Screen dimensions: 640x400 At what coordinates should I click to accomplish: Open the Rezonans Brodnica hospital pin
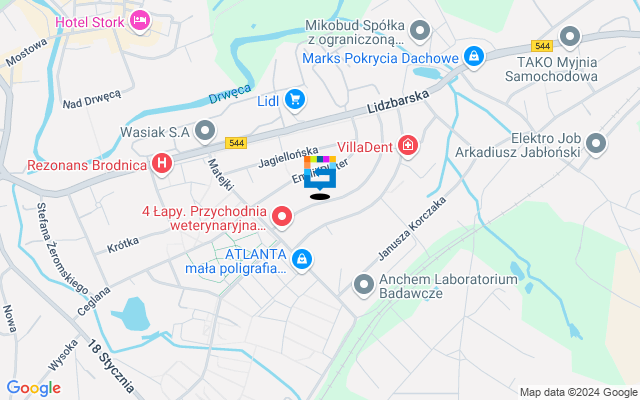[x=162, y=163]
